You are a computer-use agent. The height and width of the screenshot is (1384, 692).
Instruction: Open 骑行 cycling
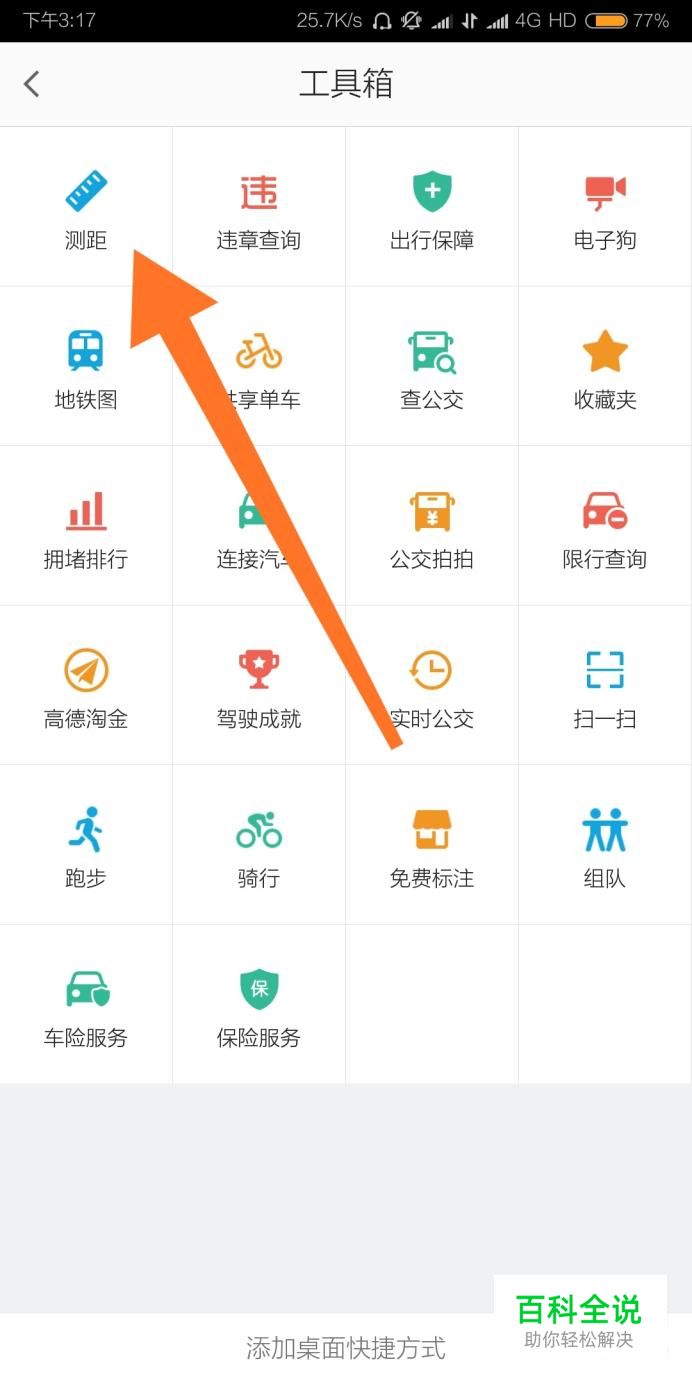[259, 845]
